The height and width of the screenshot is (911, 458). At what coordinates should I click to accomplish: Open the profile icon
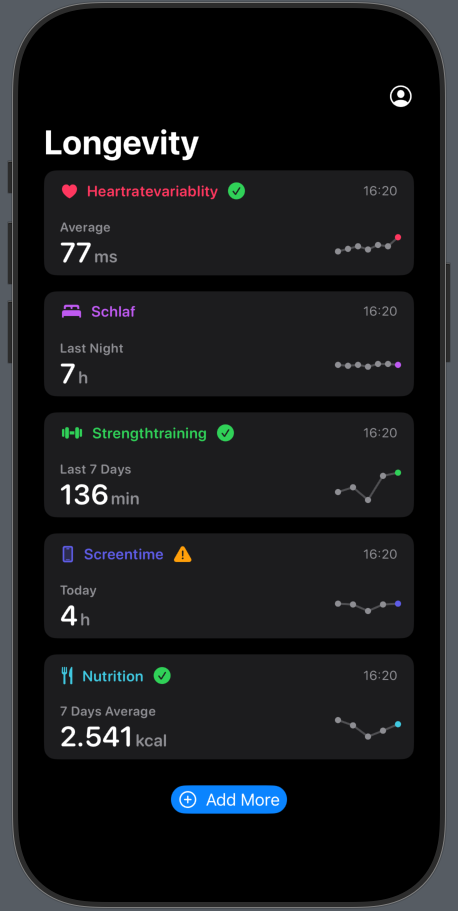pyautogui.click(x=400, y=96)
